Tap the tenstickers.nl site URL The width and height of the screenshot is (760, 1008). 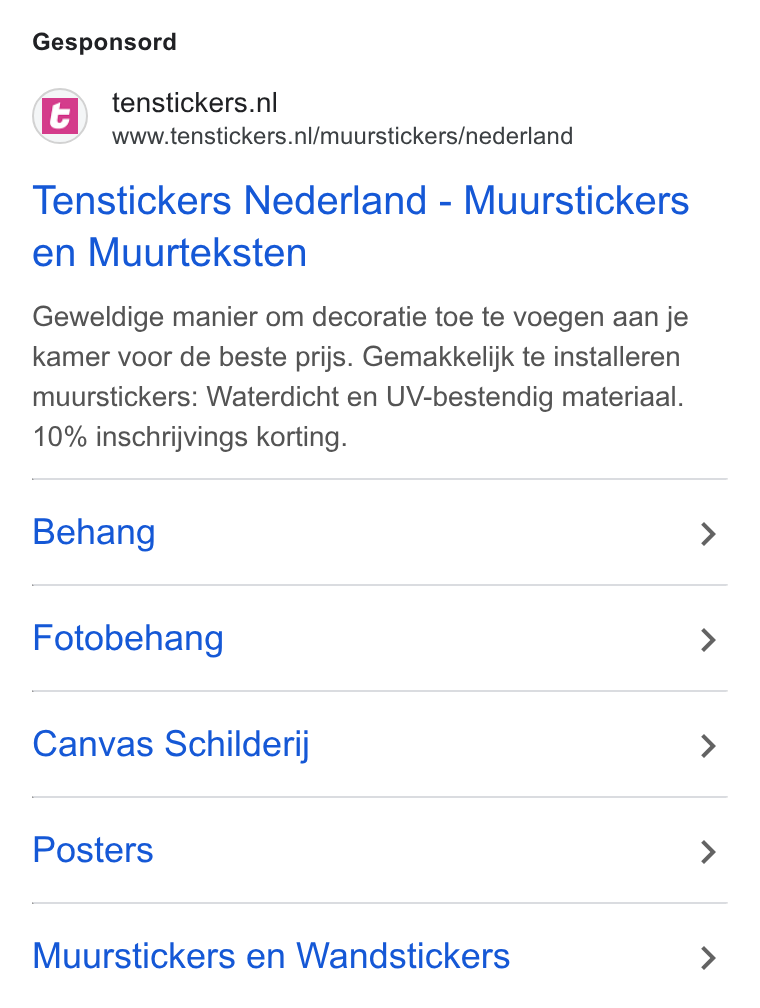click(x=342, y=136)
